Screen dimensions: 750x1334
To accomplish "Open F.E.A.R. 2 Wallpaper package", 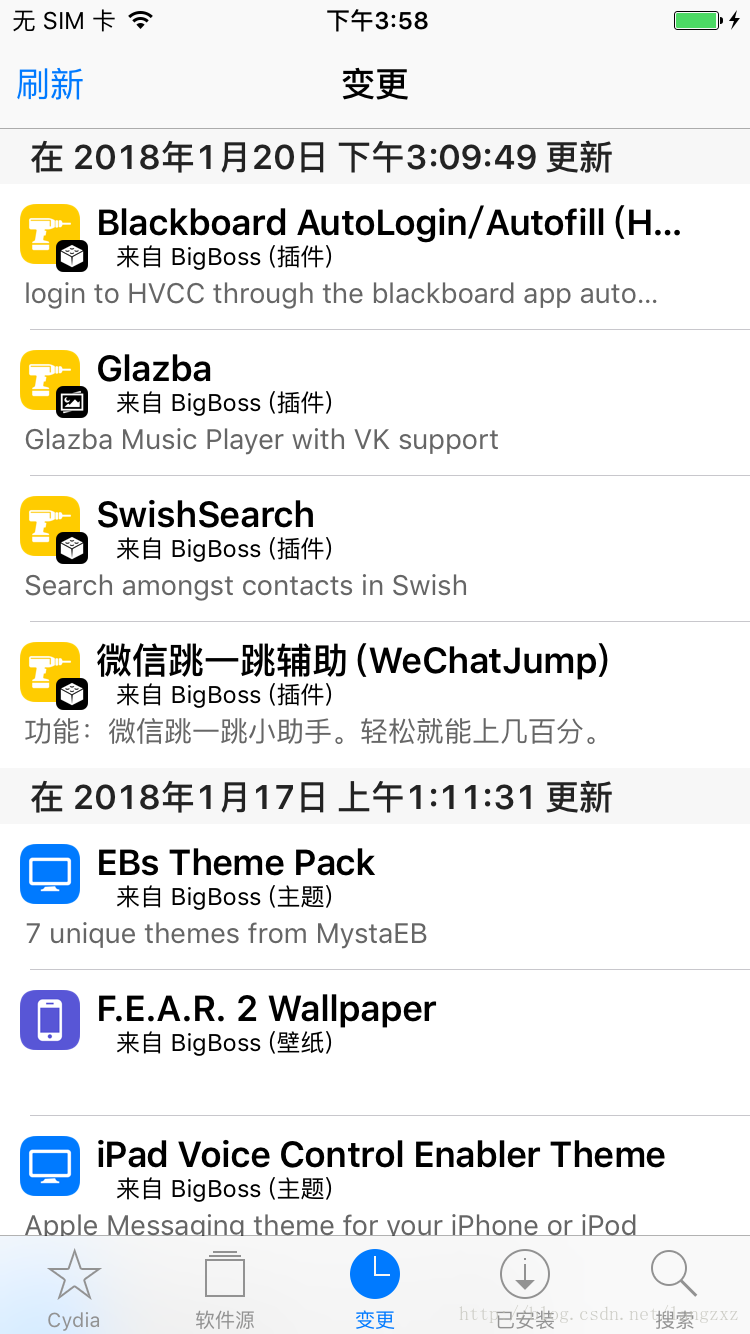I will [x=375, y=1040].
